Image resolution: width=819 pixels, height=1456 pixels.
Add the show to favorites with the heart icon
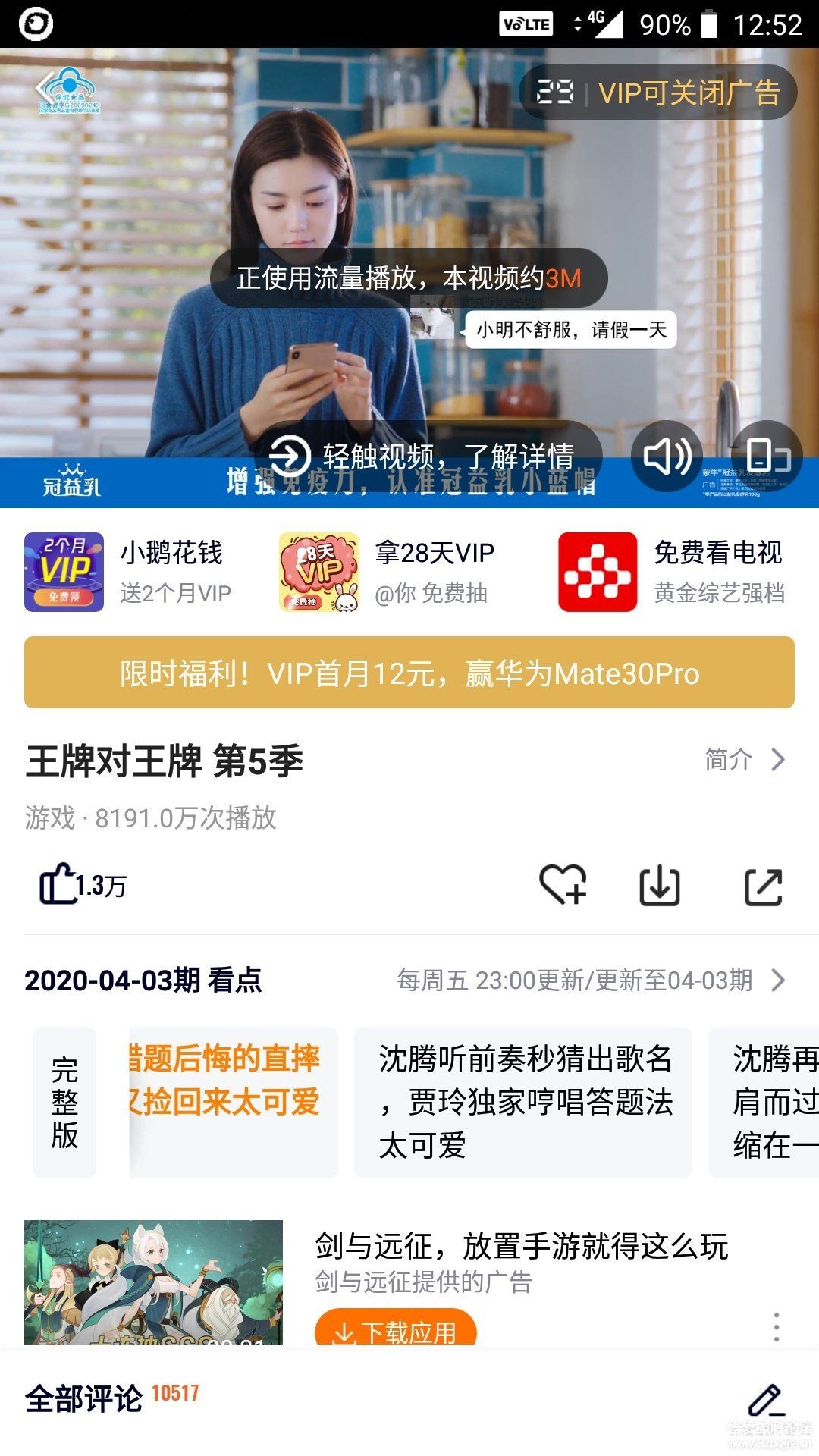(x=563, y=885)
